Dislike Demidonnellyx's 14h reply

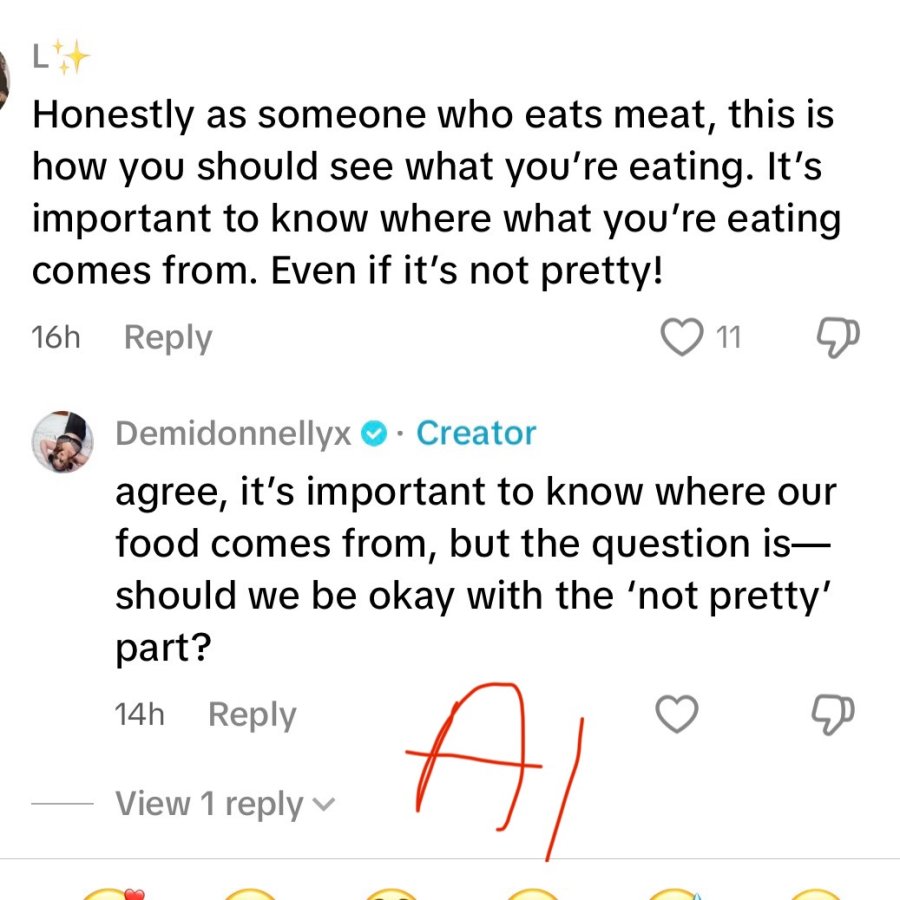coord(833,714)
